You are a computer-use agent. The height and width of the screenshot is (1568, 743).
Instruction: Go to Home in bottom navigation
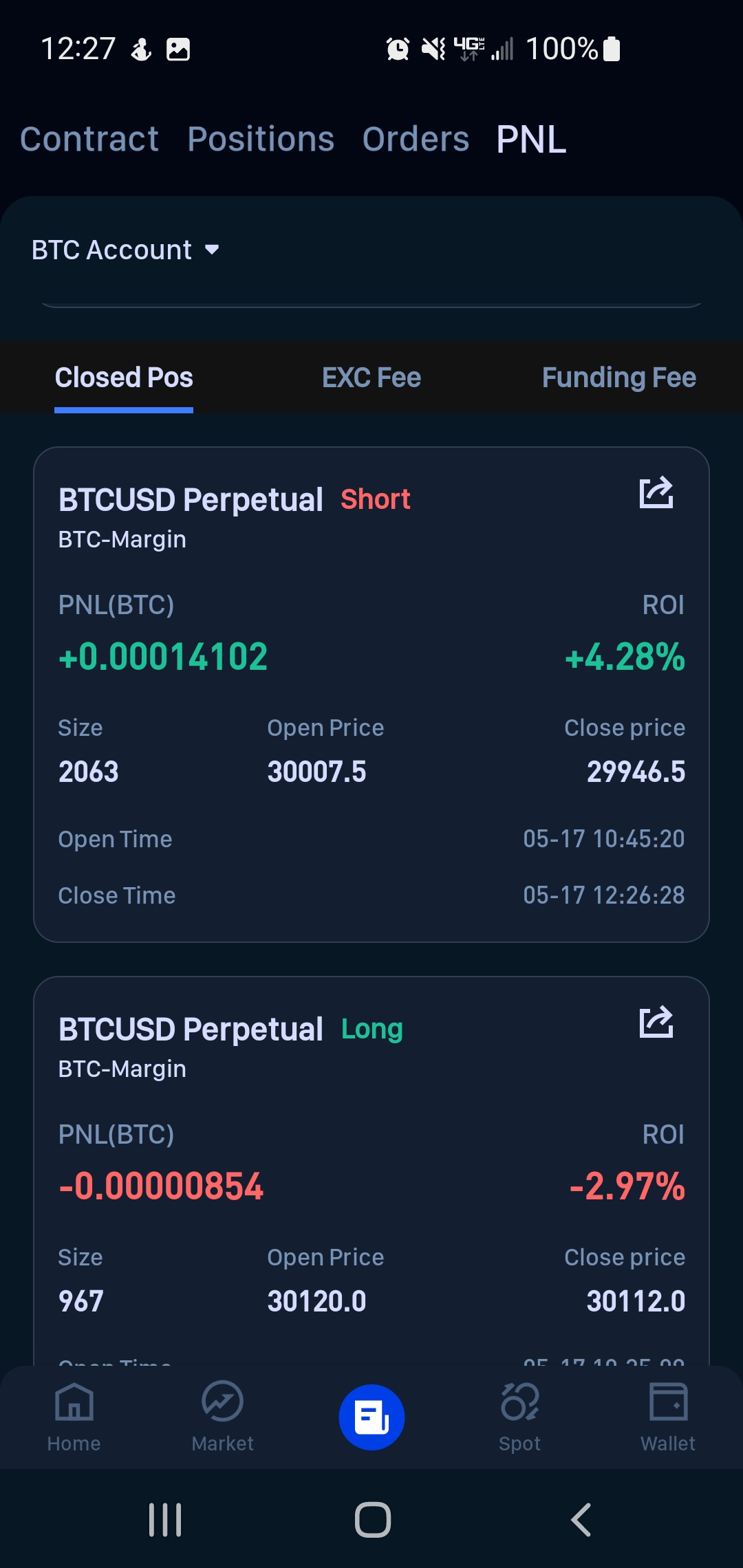[74, 1417]
